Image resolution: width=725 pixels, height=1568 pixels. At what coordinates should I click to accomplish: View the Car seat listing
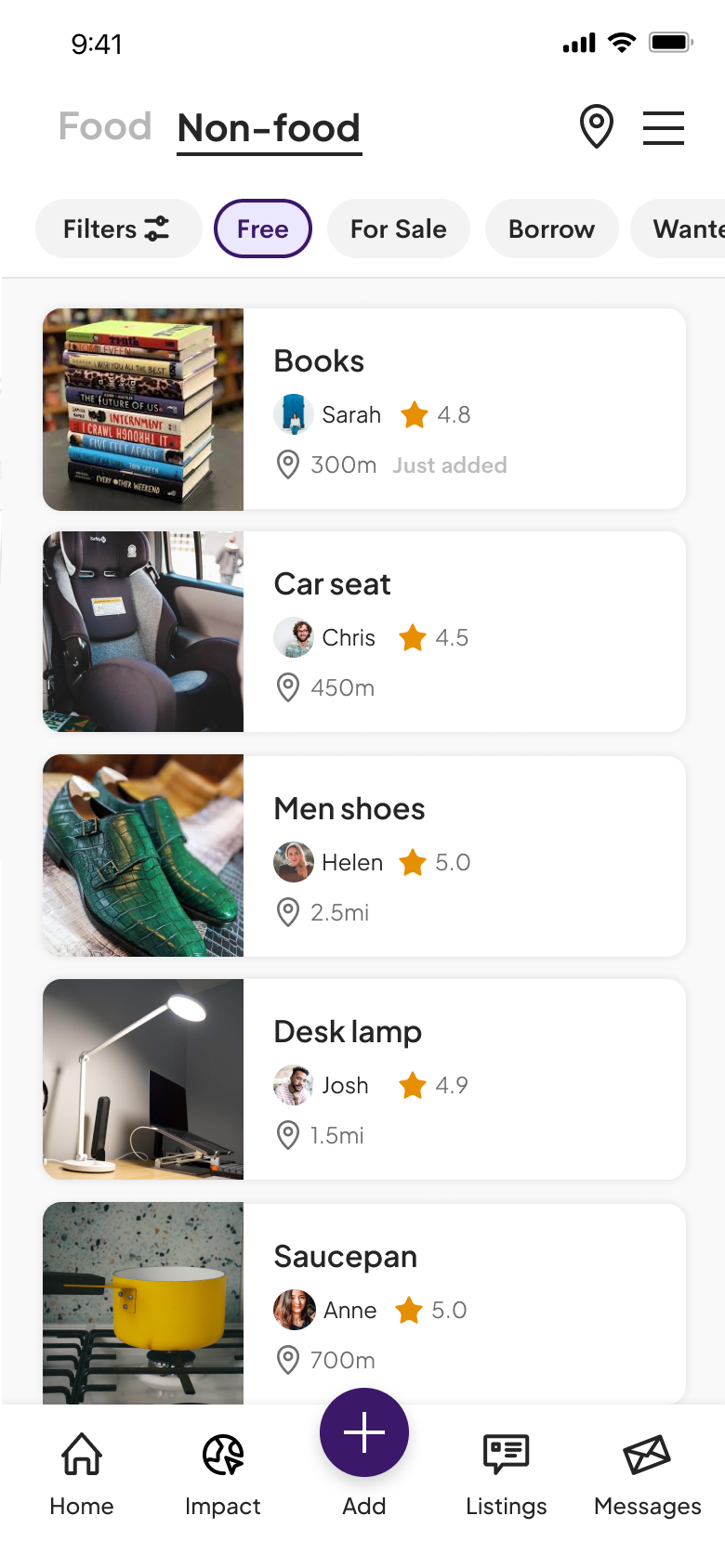(x=364, y=632)
